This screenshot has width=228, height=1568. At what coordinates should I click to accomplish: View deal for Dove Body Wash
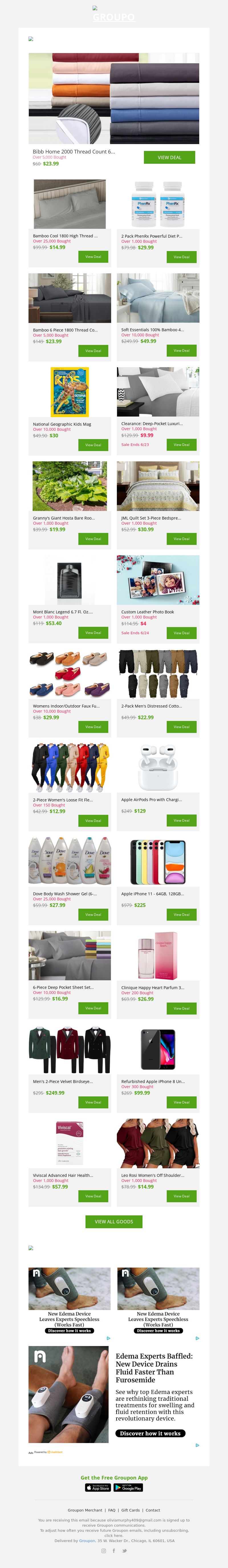(x=93, y=914)
